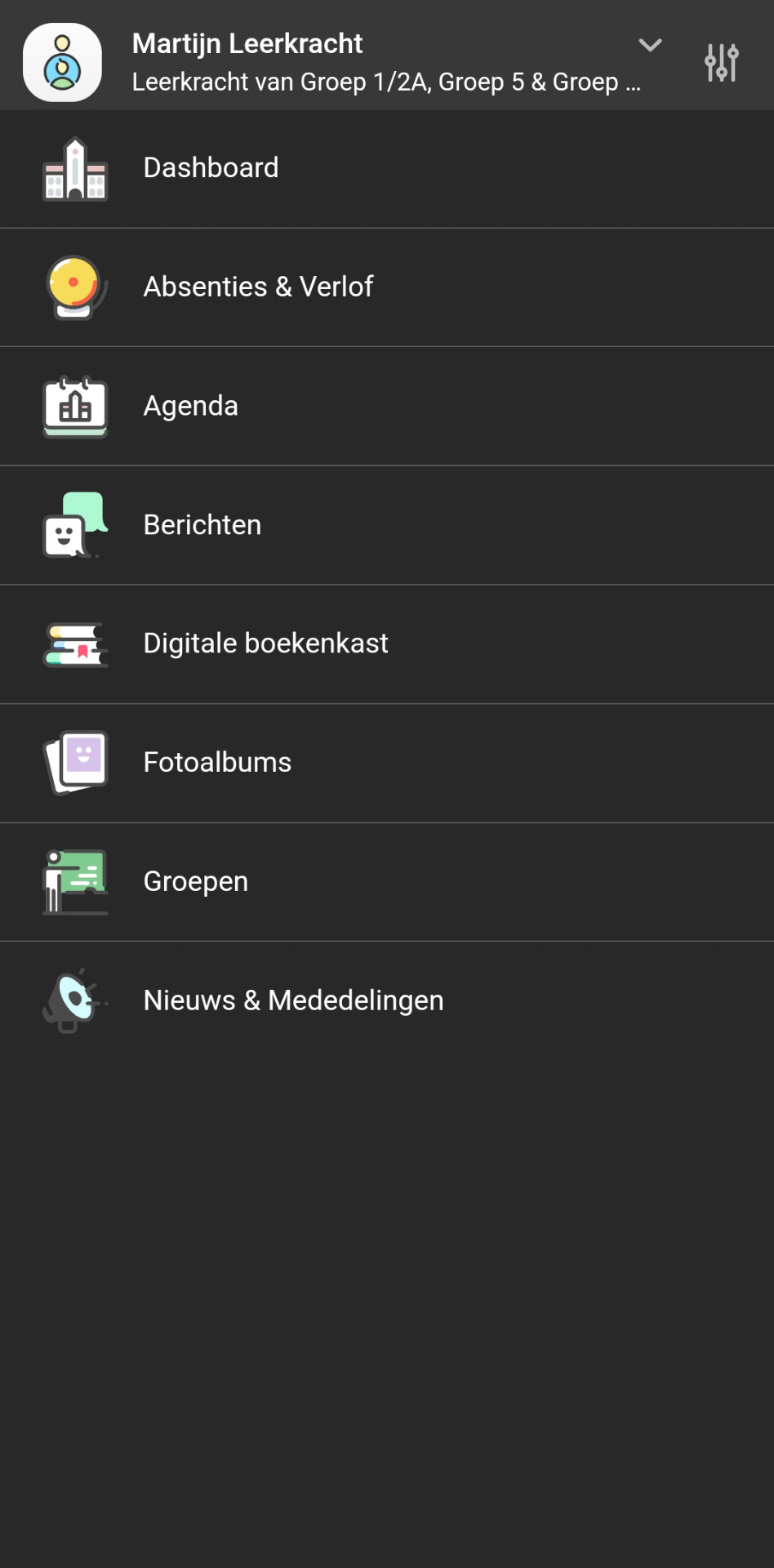
Task: View Fotoalbums
Action: click(x=387, y=763)
